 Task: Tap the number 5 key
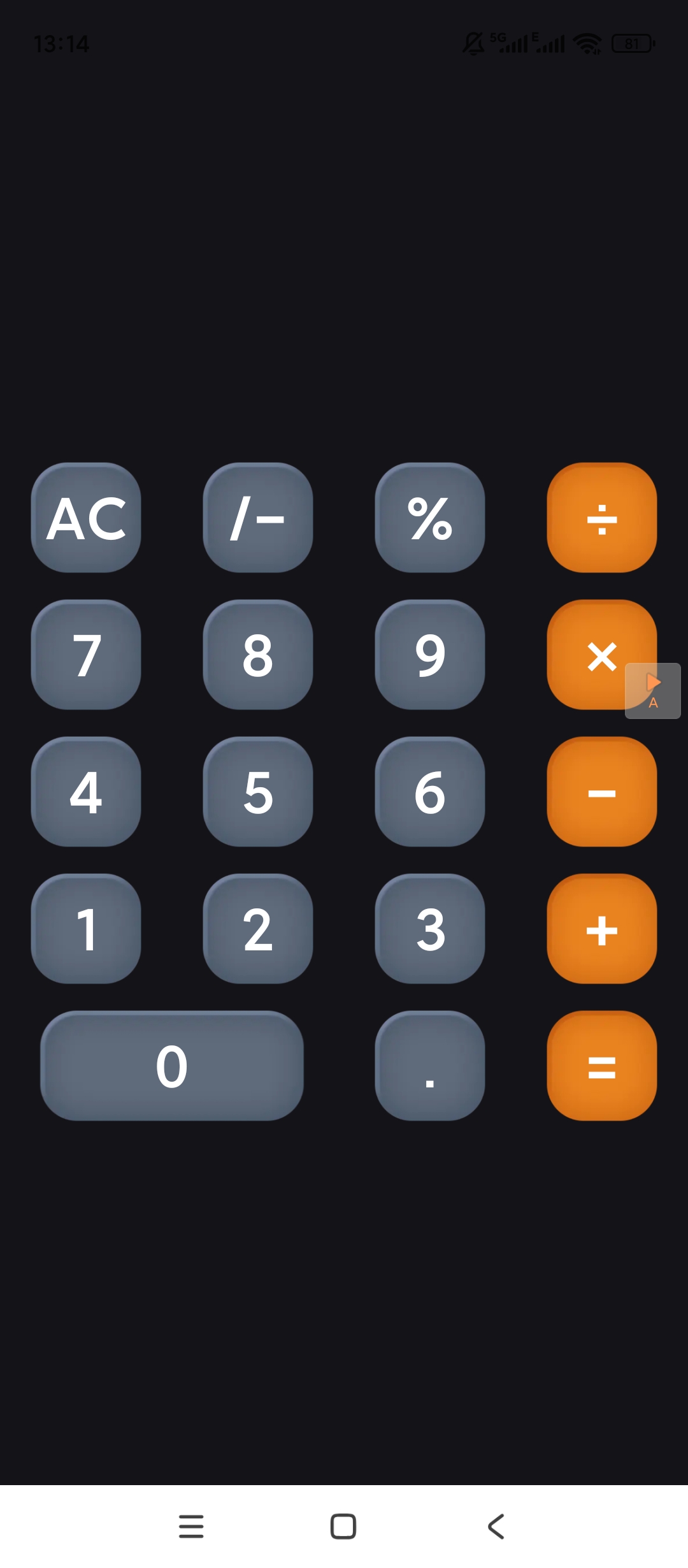(x=258, y=792)
